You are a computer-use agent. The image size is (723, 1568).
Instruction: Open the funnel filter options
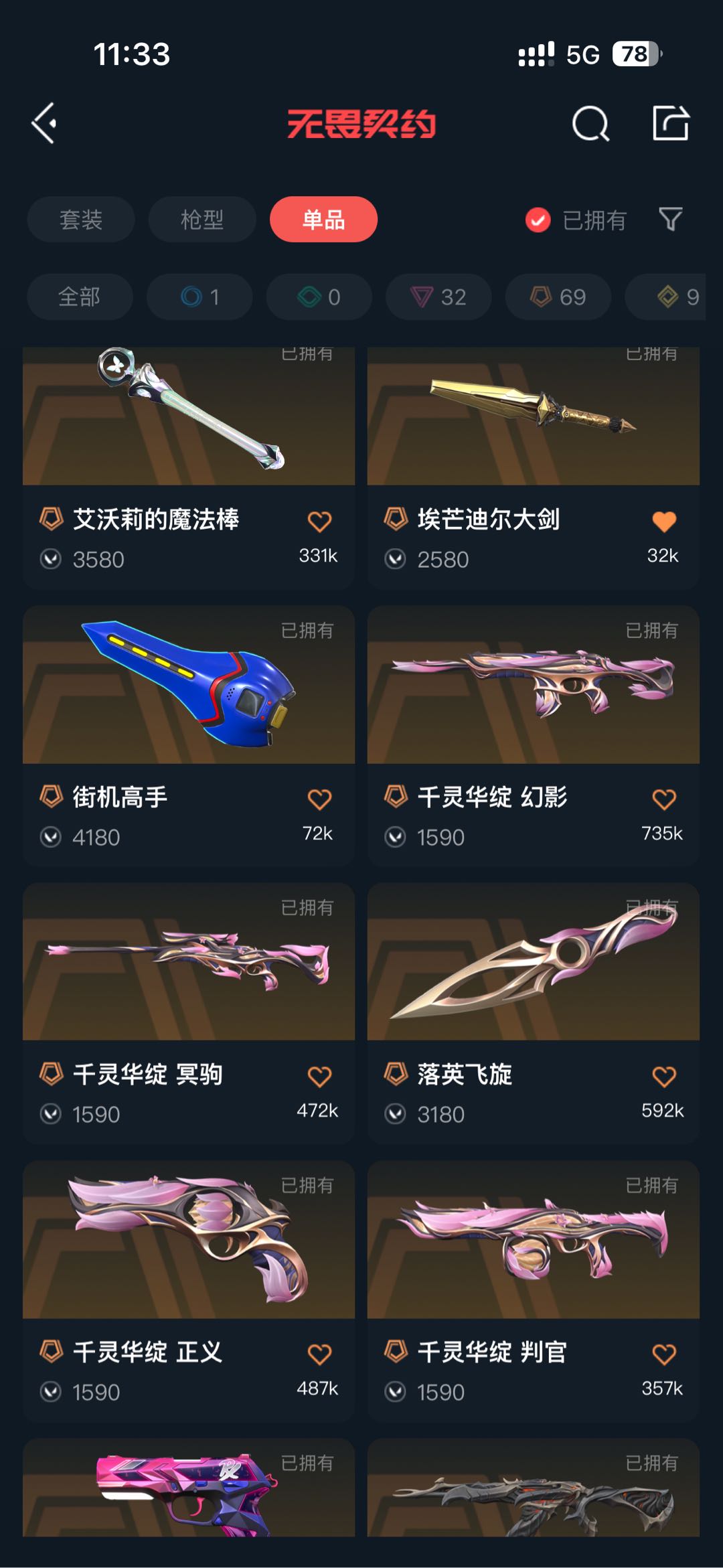point(670,219)
